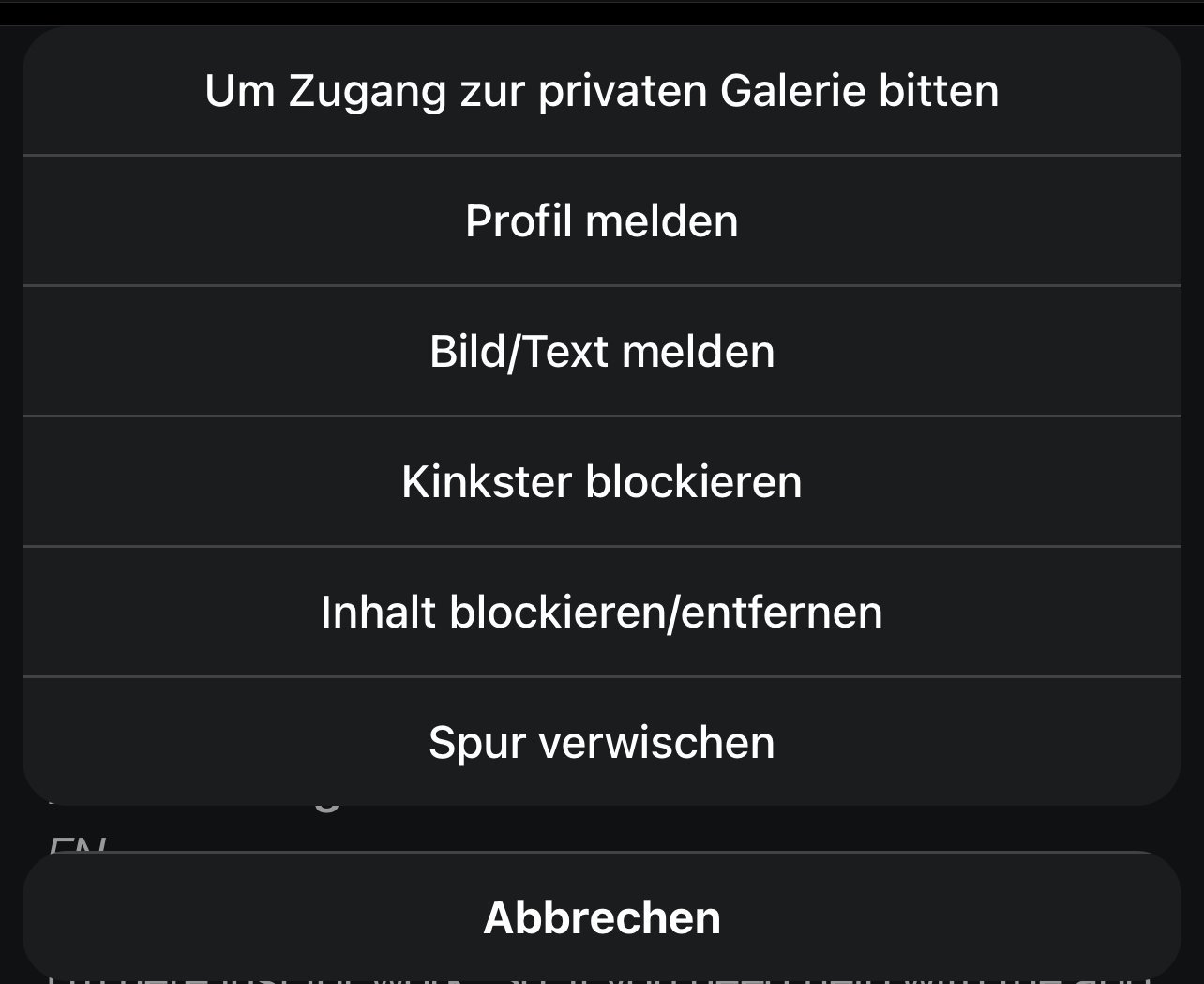This screenshot has height=984, width=1204.
Task: Choose 'Inhalt blockieren/entfernen'
Action: click(601, 613)
